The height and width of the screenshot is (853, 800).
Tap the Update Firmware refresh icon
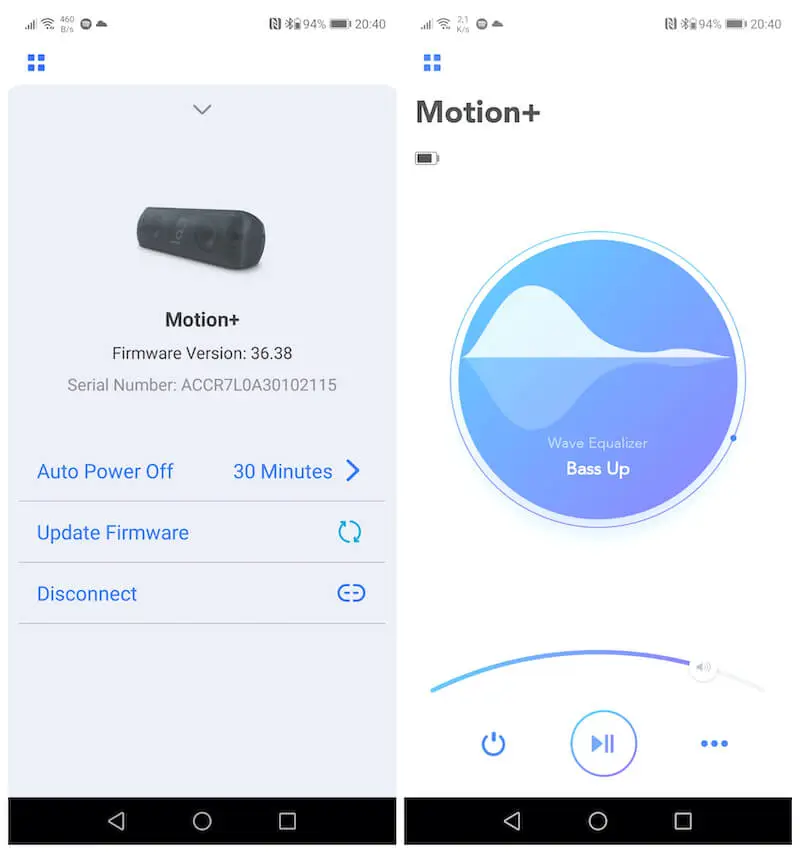pos(350,532)
